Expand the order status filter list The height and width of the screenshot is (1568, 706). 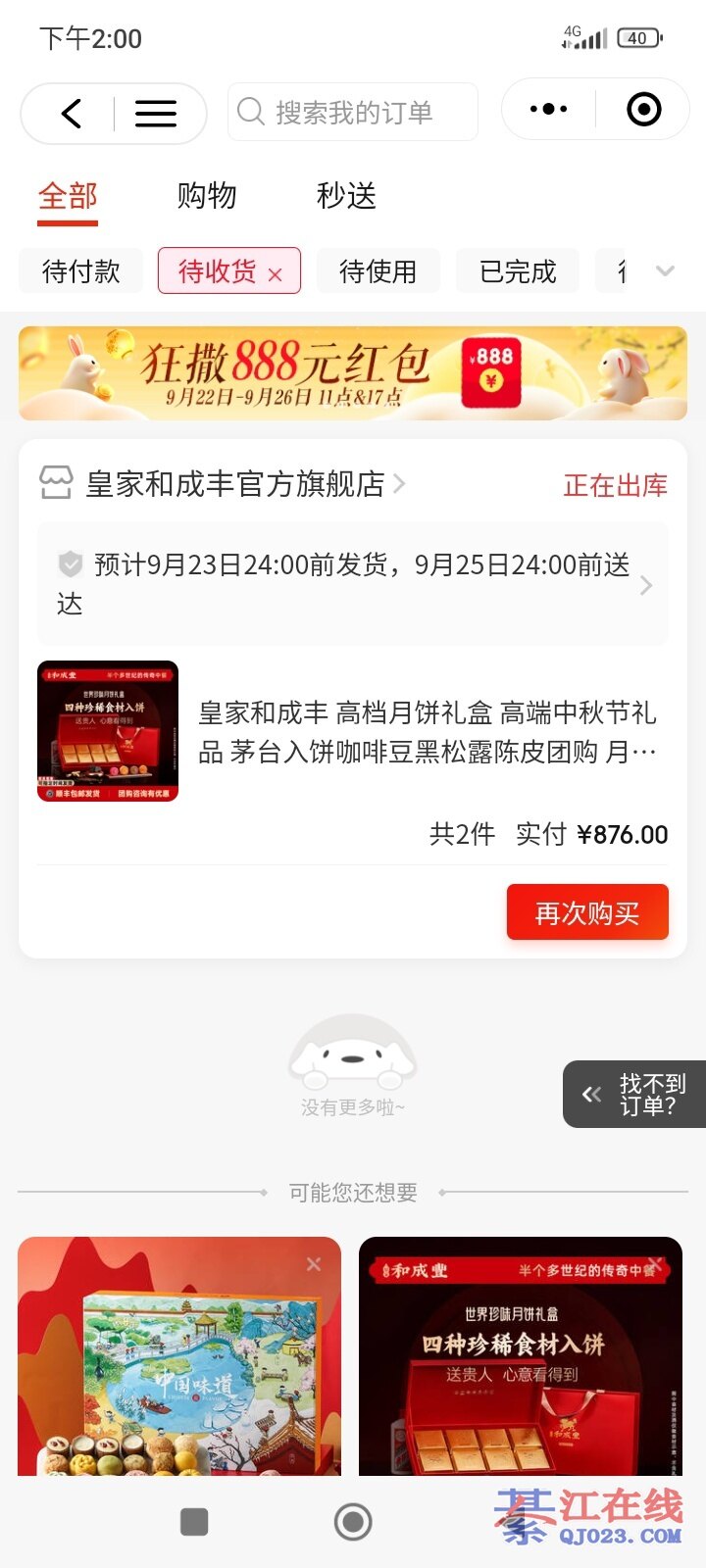[x=666, y=271]
